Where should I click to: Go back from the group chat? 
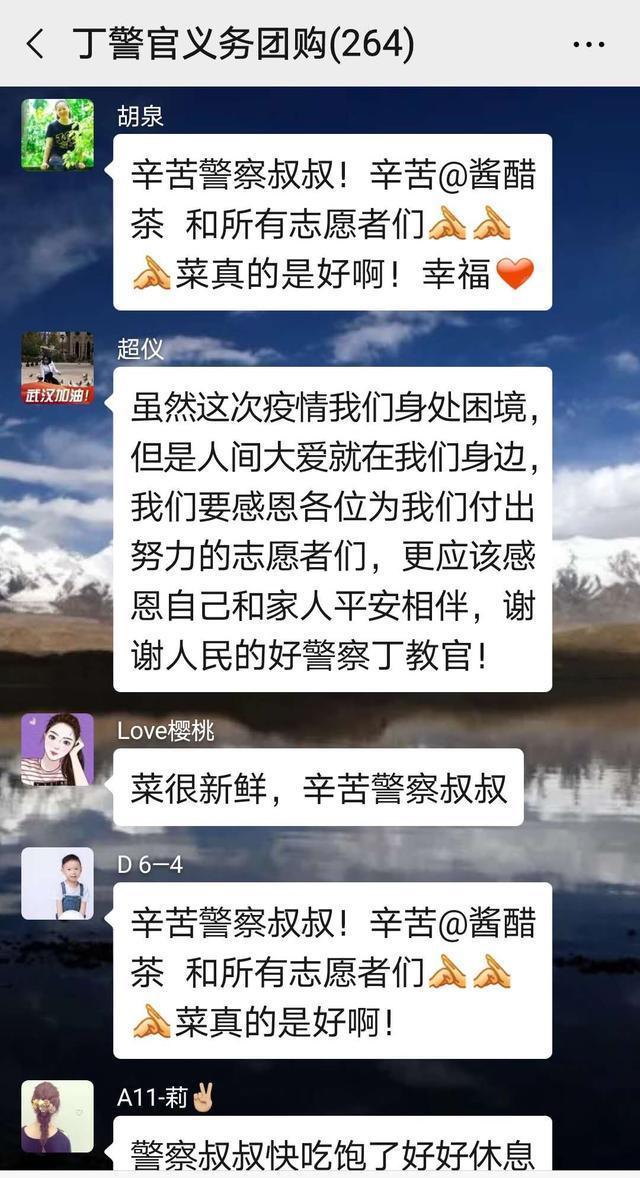(x=35, y=43)
